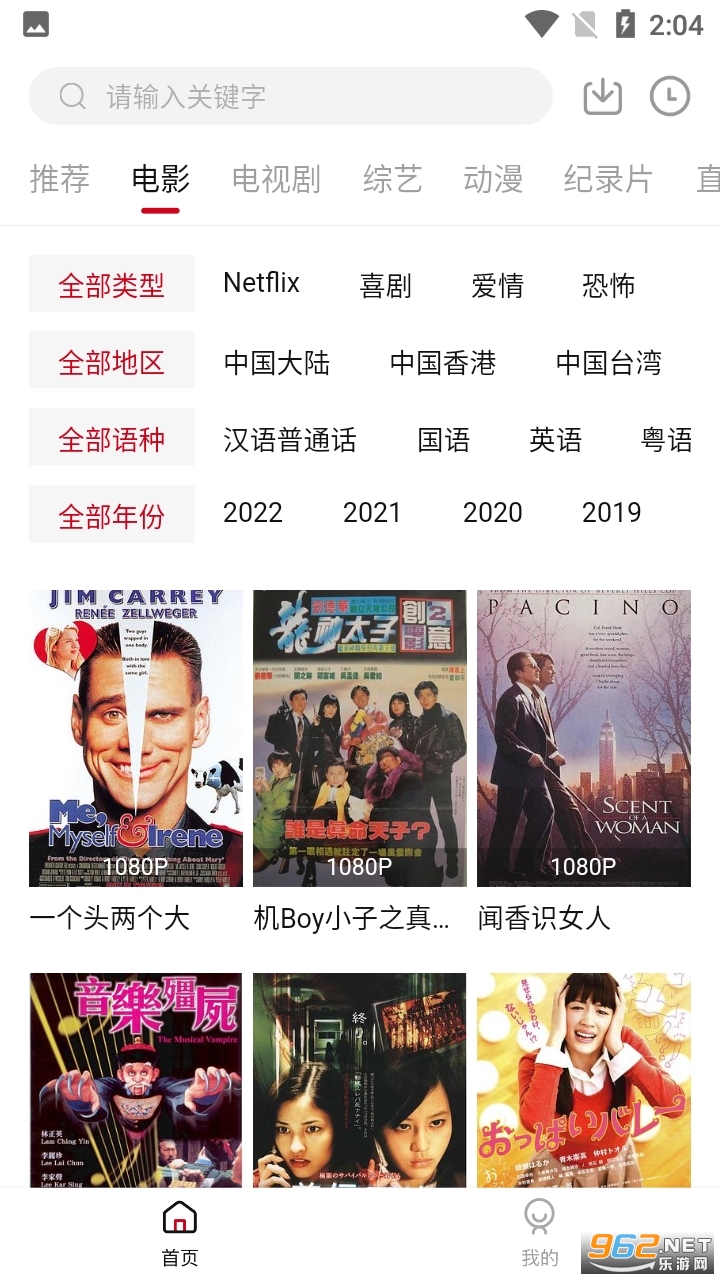
Task: Filter movies by year 2021
Action: click(372, 513)
